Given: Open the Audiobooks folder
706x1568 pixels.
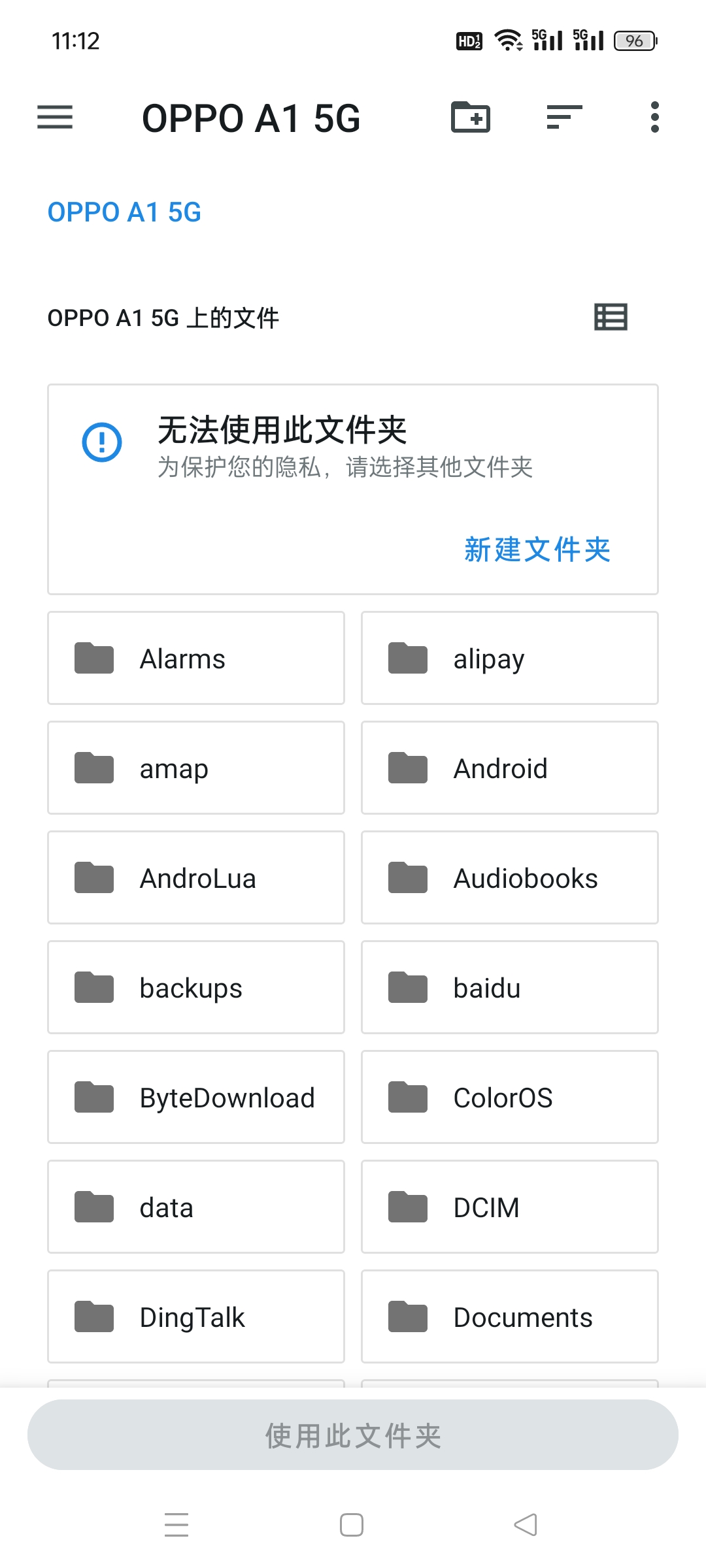Looking at the screenshot, I should pyautogui.click(x=510, y=877).
